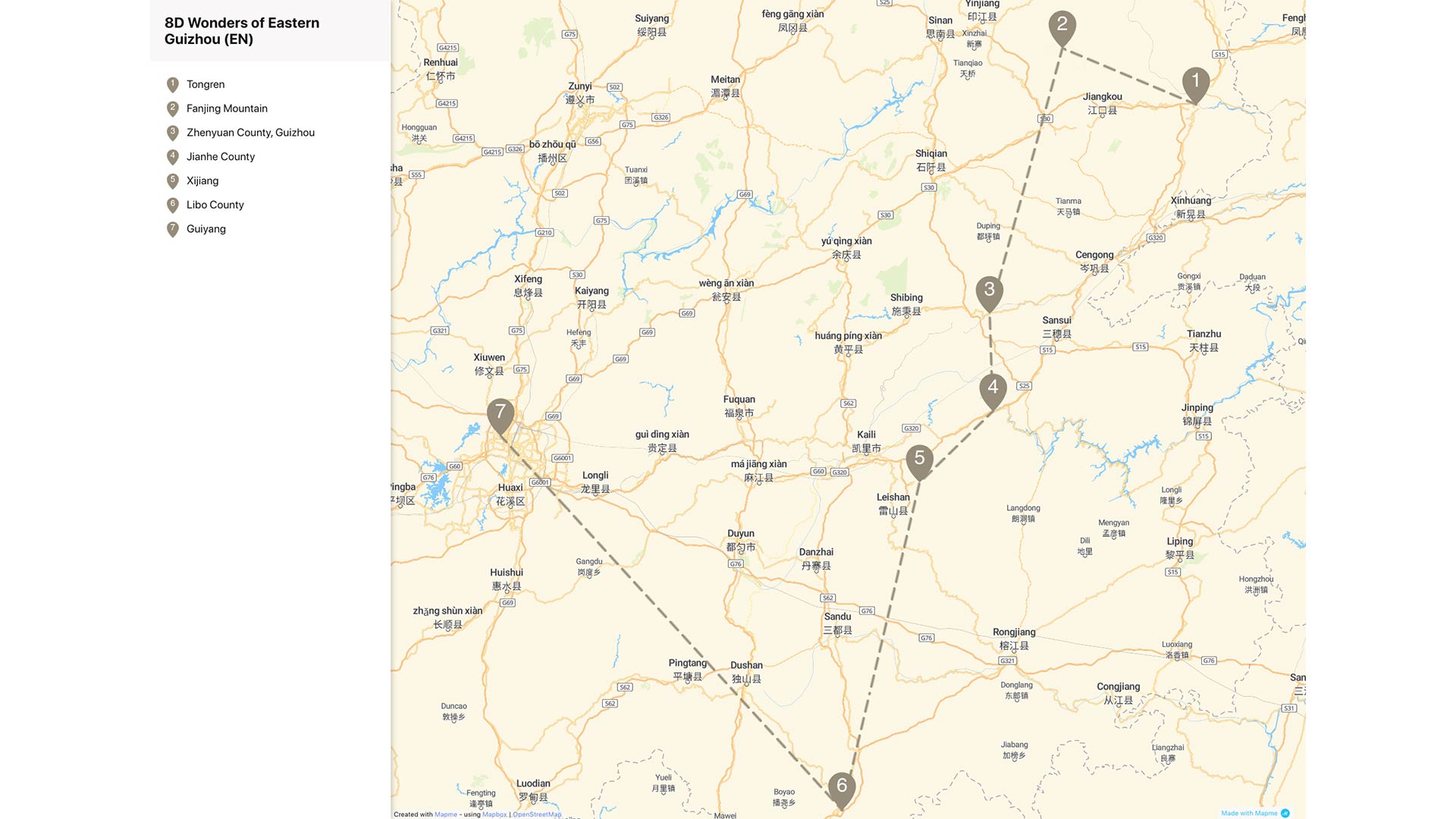Image resolution: width=1456 pixels, height=819 pixels.
Task: Open Tongren in the location list
Action: click(x=206, y=84)
